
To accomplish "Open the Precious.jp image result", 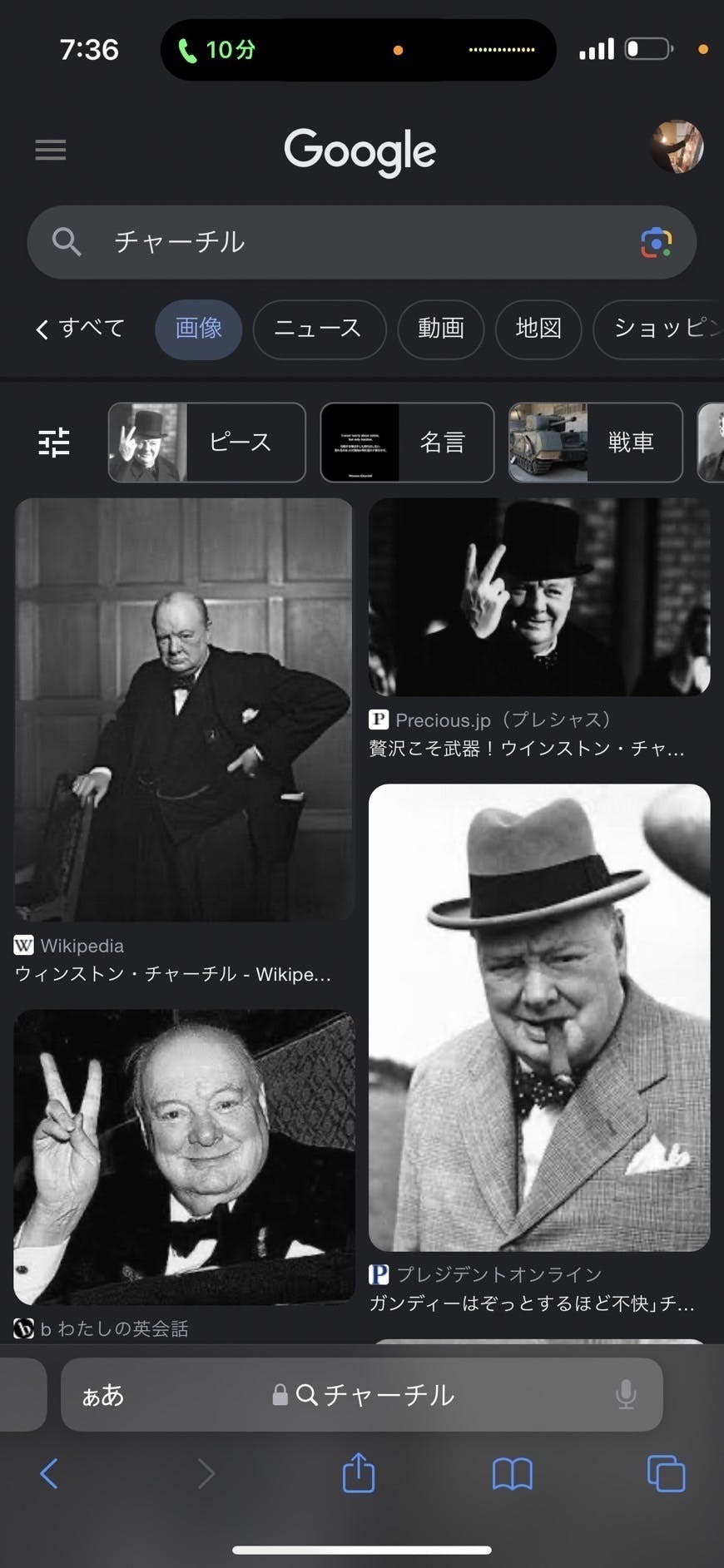I will click(x=539, y=597).
